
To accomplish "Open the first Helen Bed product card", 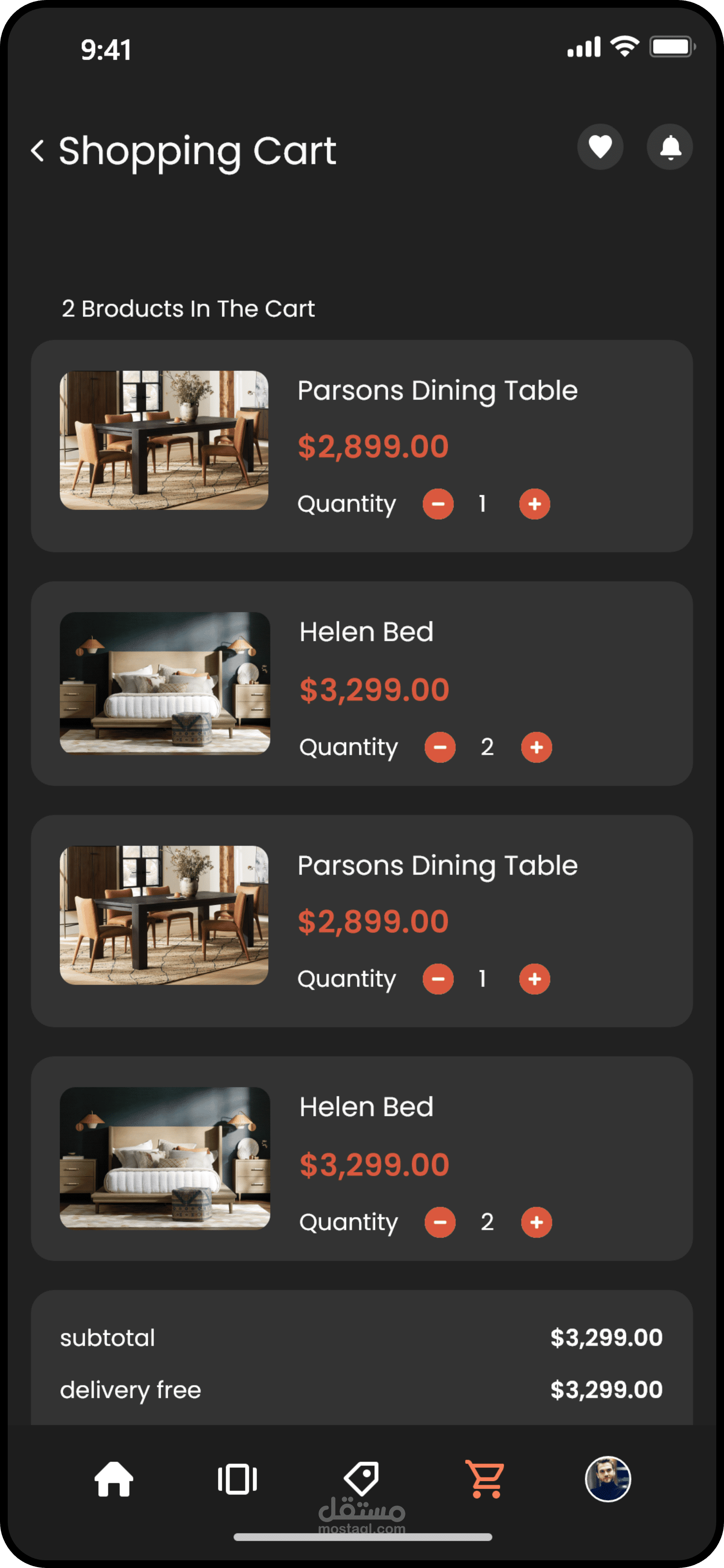I will [x=366, y=632].
